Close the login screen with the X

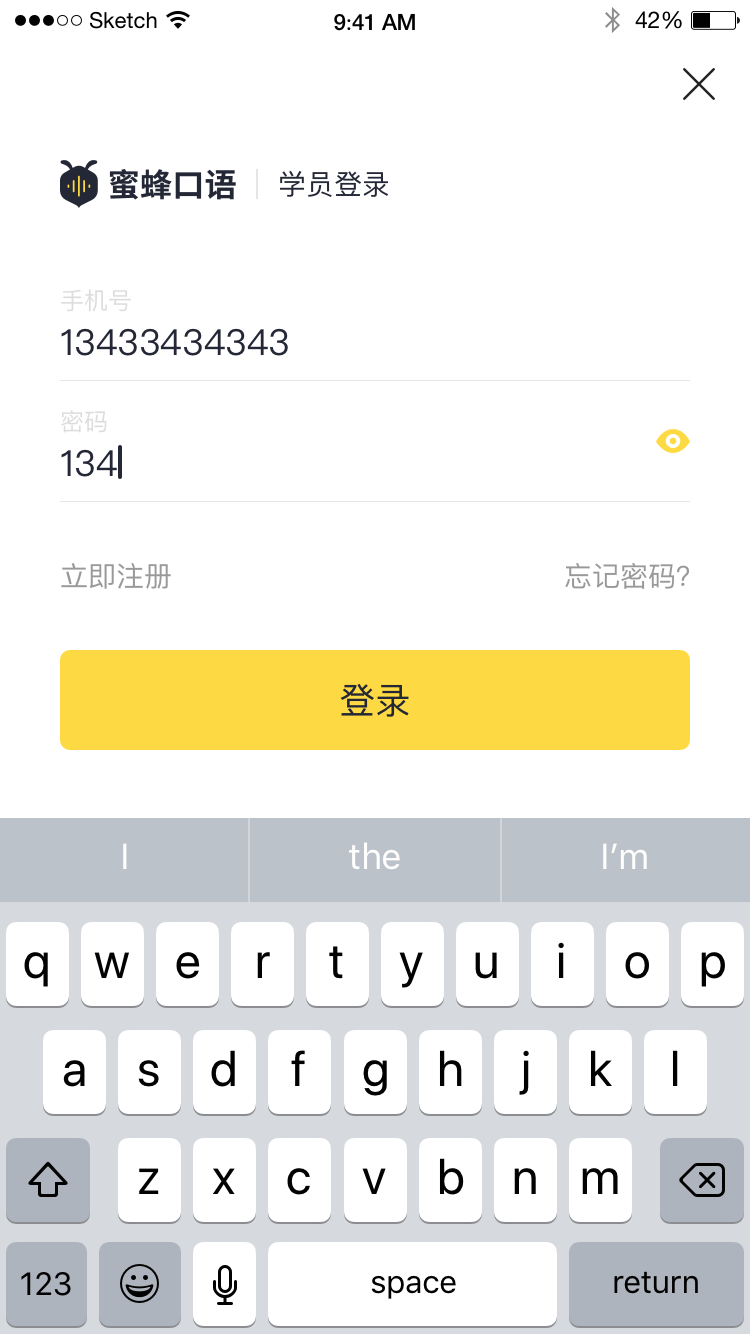tap(698, 84)
